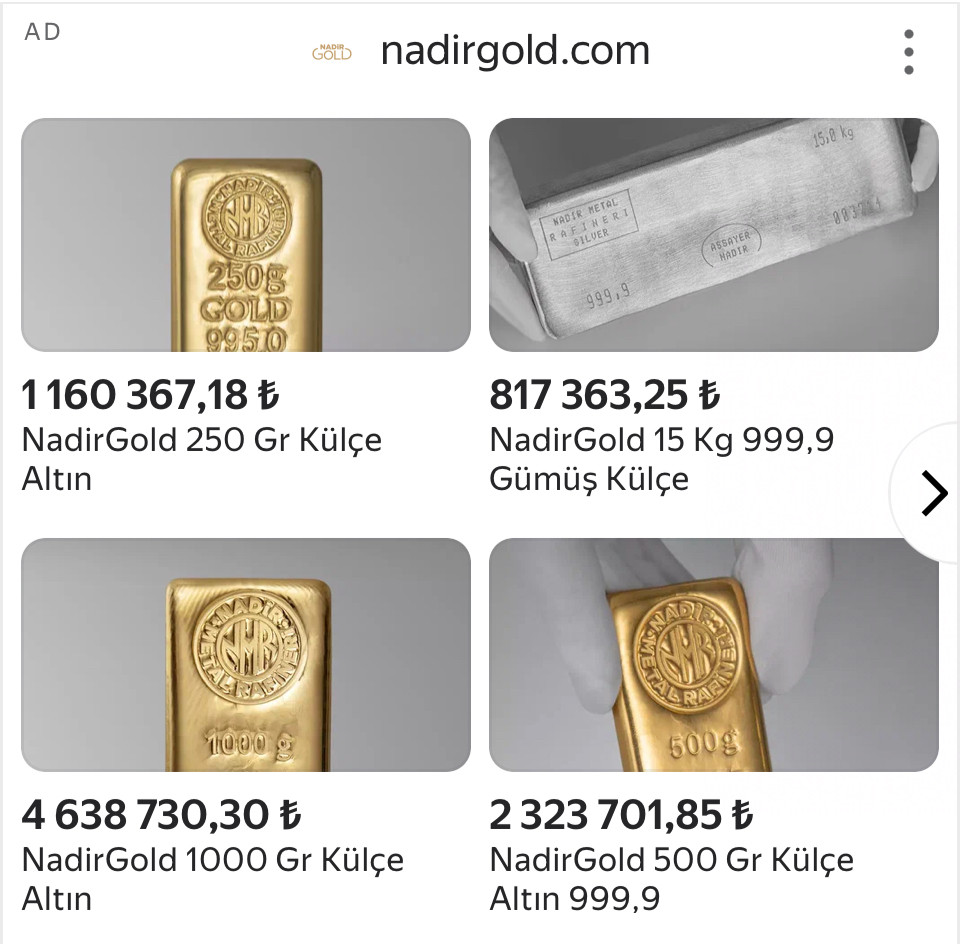Open NadirGold 250 Gr Külçe Altın product
Image resolution: width=960 pixels, height=944 pixels.
tap(246, 236)
